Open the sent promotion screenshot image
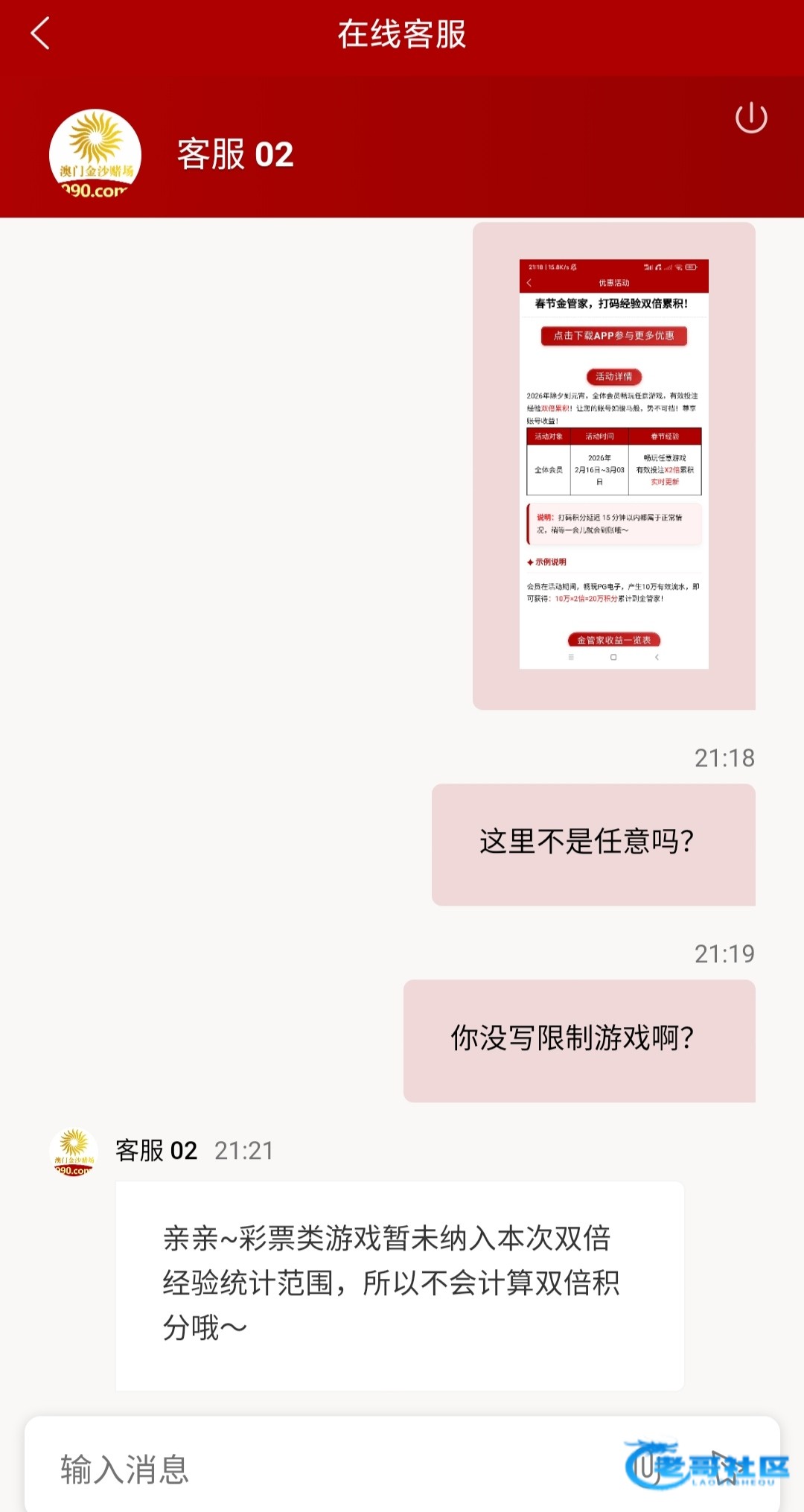Viewport: 804px width, 1512px height. (613, 464)
